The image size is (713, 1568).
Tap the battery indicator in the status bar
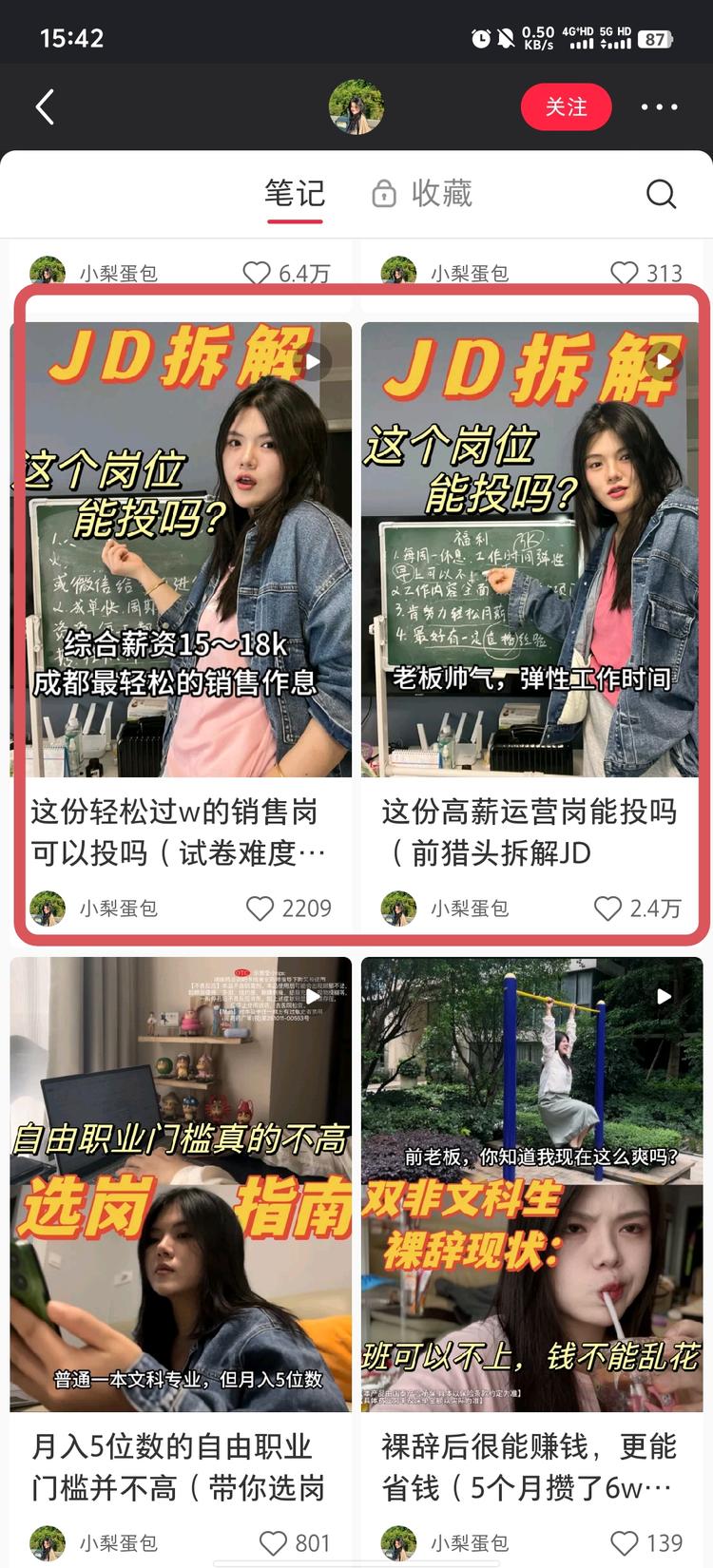[x=653, y=37]
